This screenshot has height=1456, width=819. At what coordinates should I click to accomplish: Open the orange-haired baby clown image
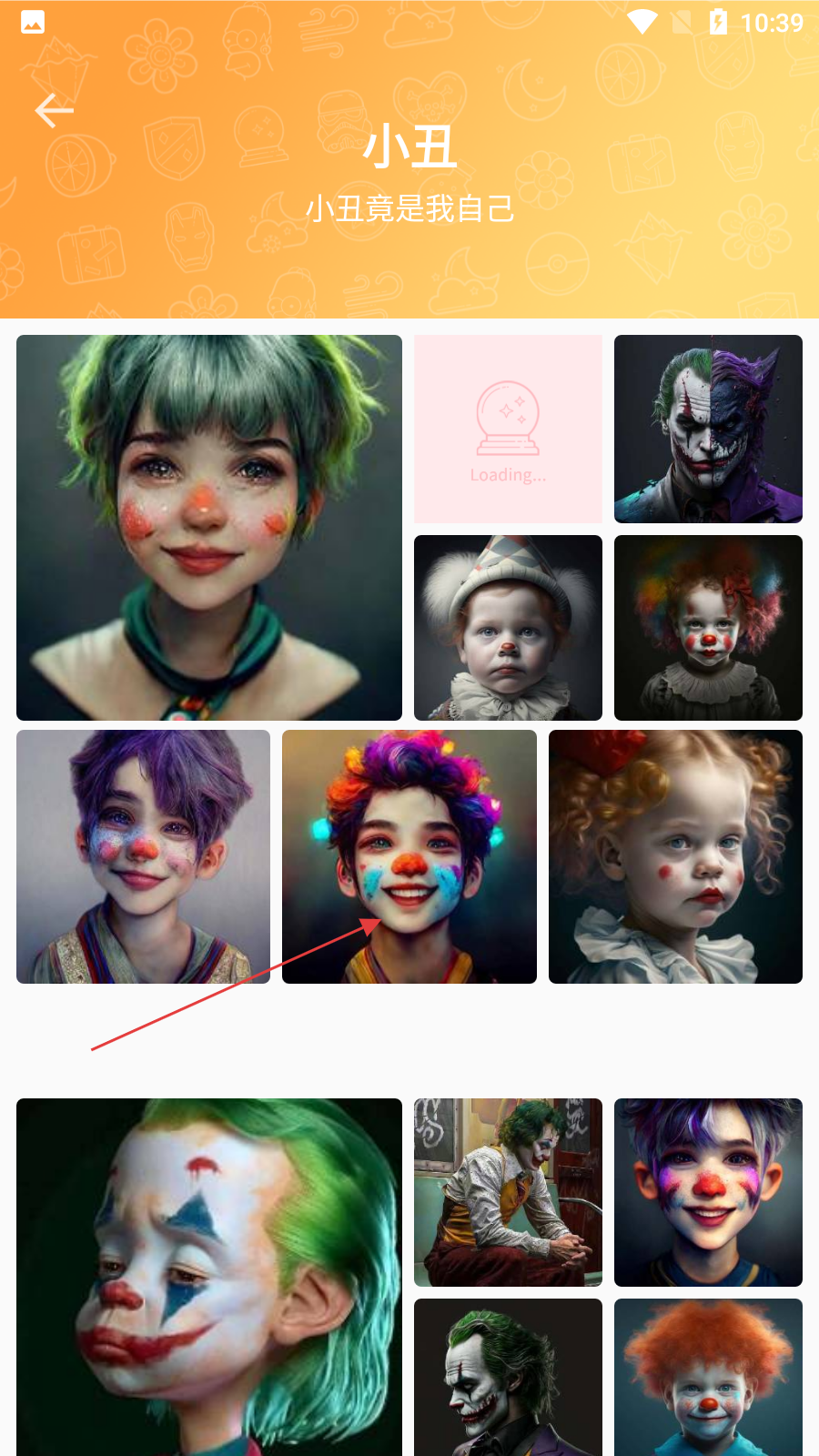708,1377
